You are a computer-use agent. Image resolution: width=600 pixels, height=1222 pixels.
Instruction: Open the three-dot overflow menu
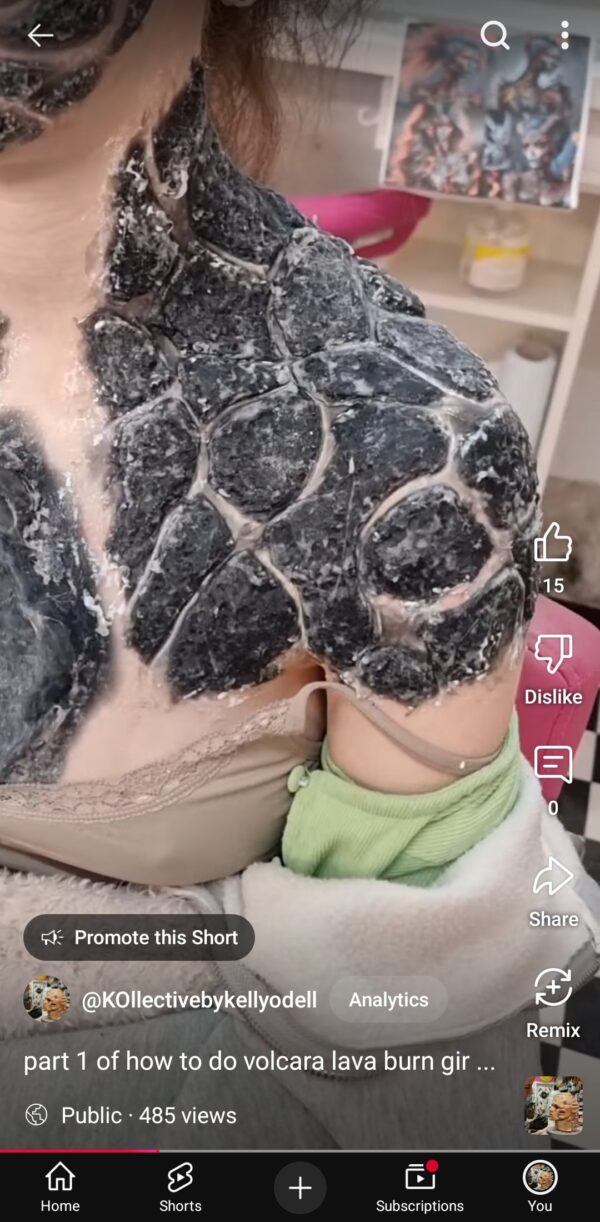tap(565, 36)
